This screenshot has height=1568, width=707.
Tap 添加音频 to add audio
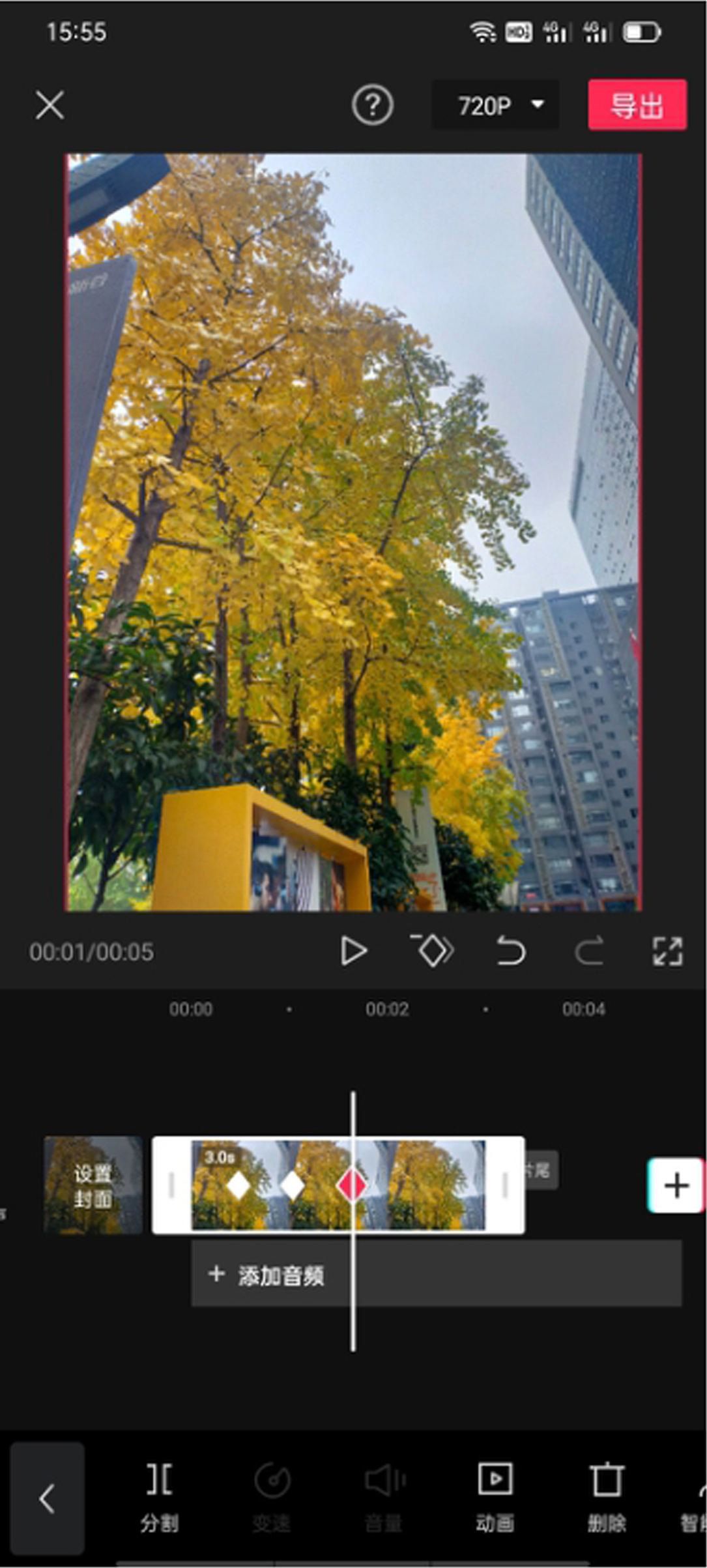267,1275
